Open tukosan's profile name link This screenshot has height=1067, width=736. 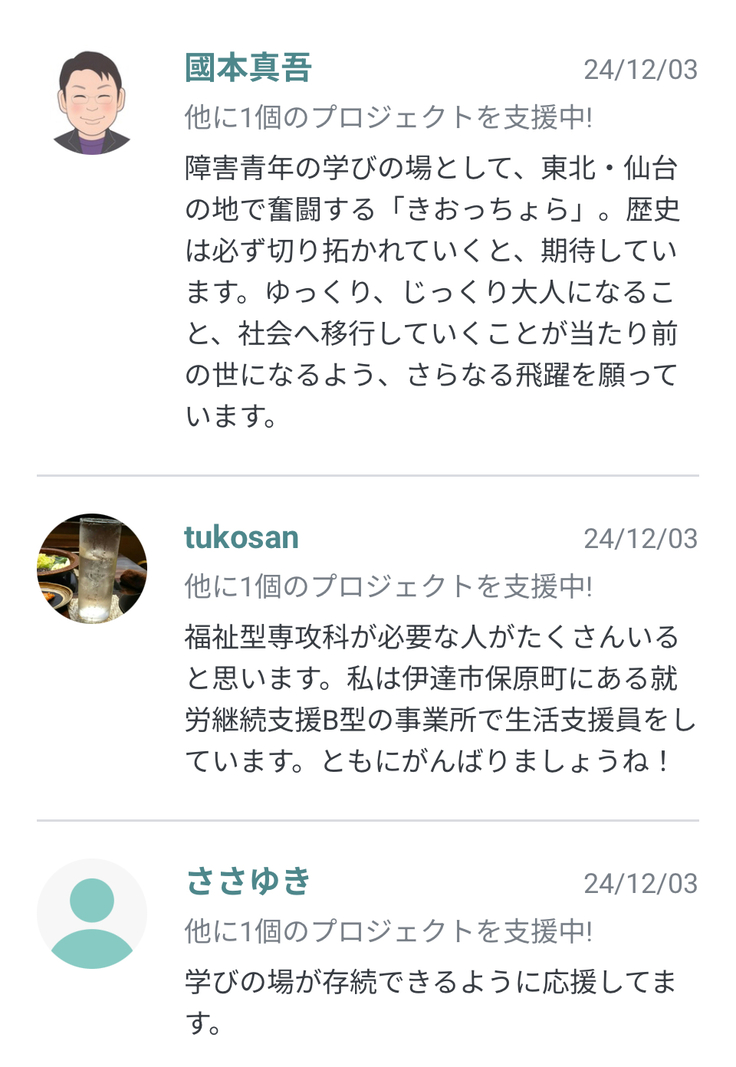(241, 537)
